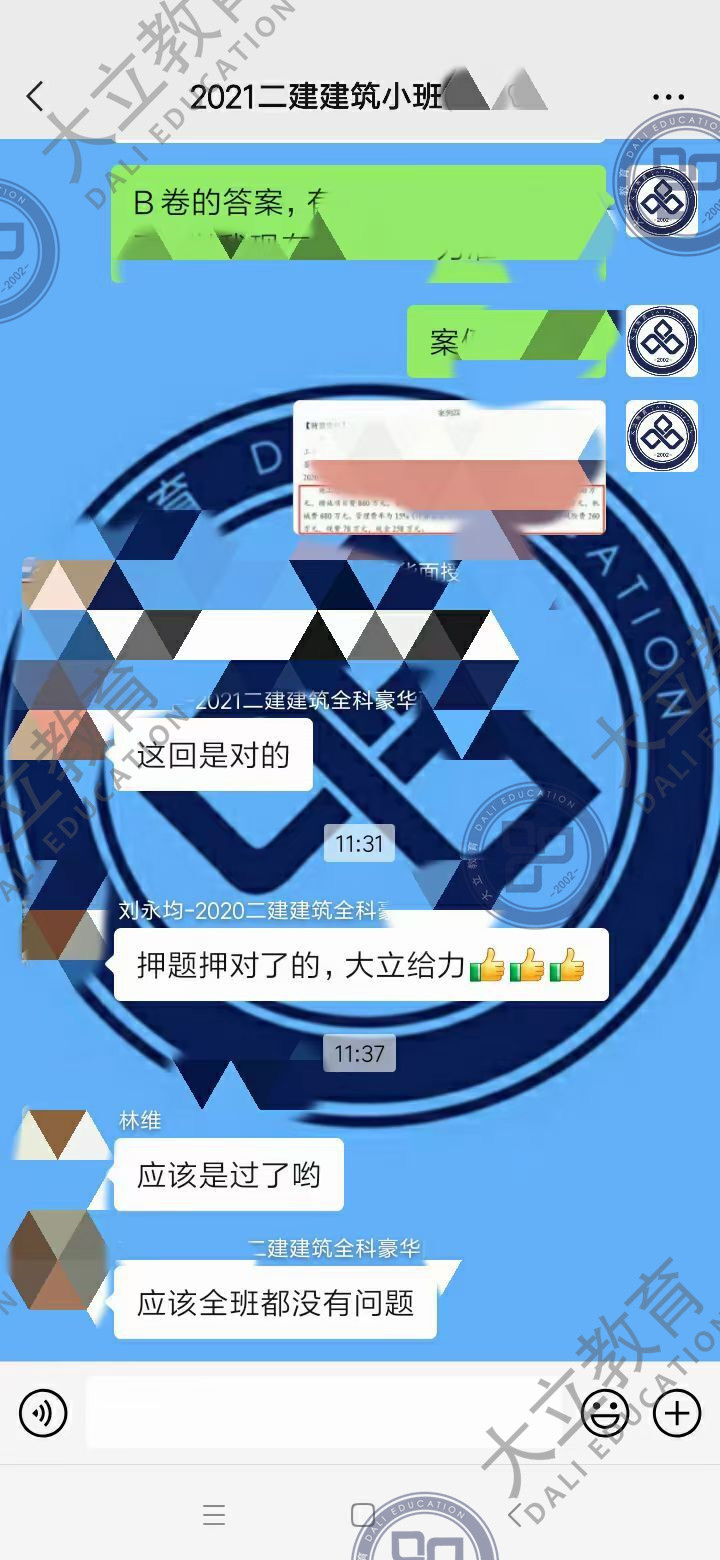The height and width of the screenshot is (1560, 720).
Task: View the shared case question image
Action: click(449, 468)
